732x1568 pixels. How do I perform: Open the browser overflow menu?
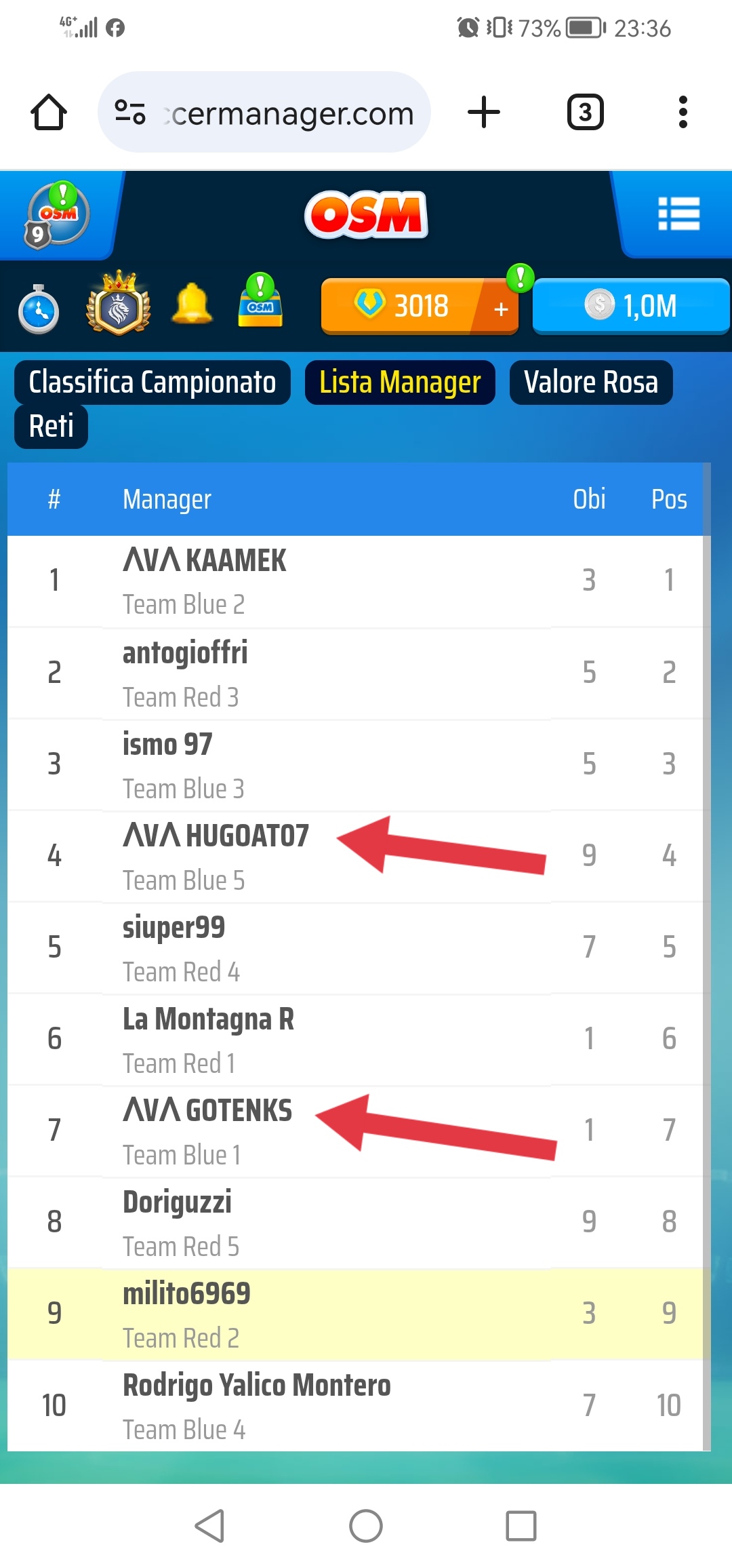(683, 113)
